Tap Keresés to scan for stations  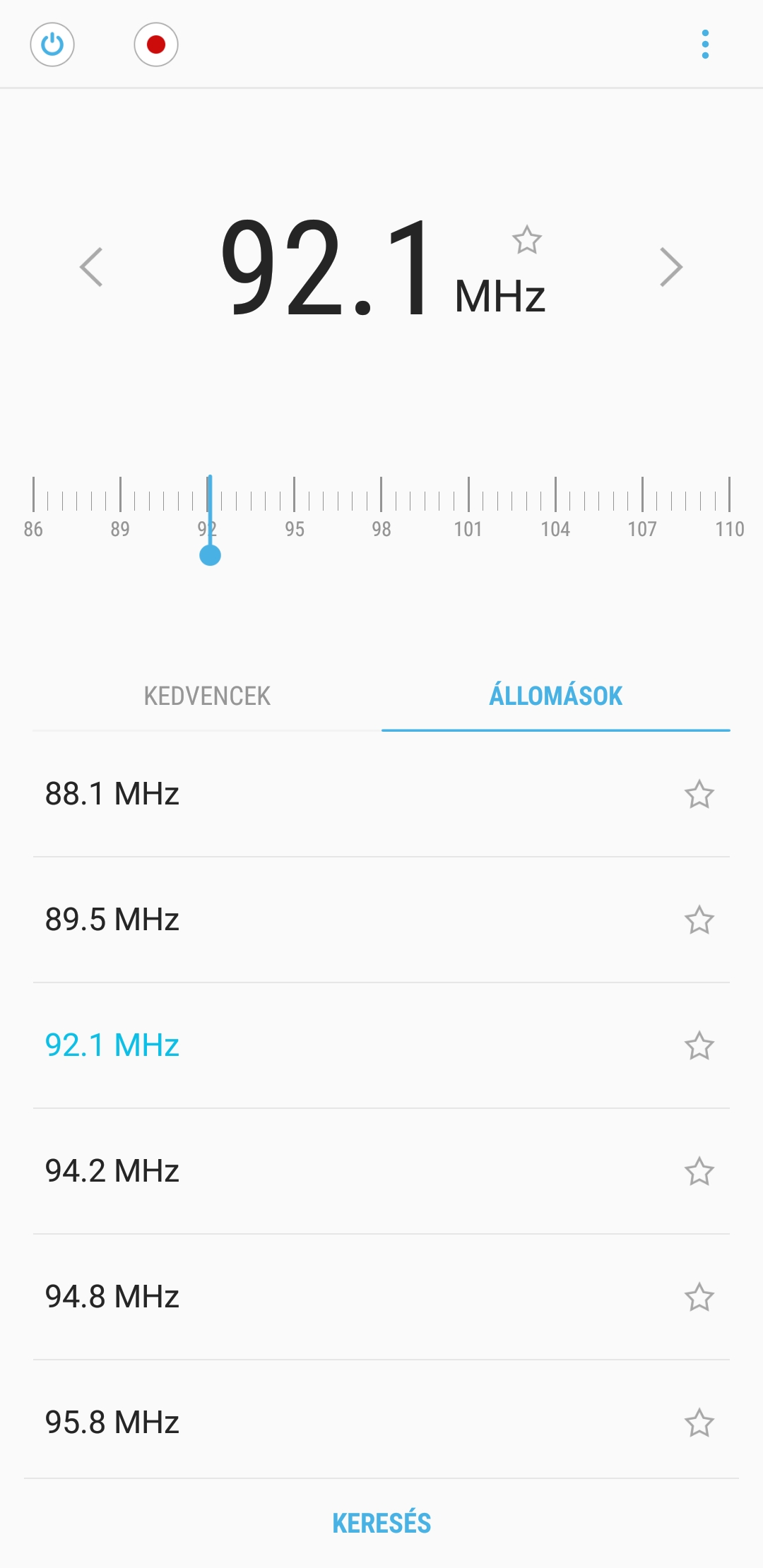pyautogui.click(x=381, y=1524)
